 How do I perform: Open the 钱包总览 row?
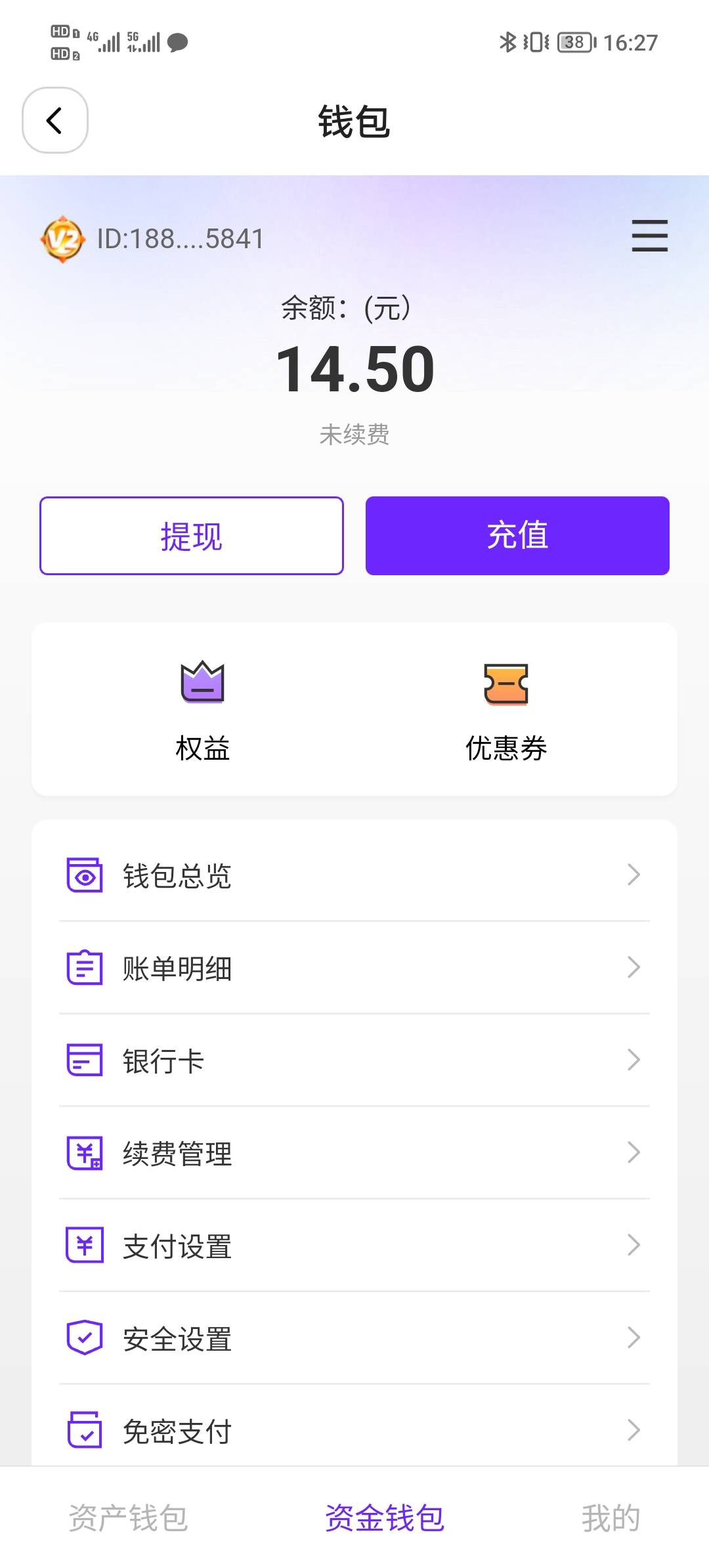pyautogui.click(x=354, y=875)
